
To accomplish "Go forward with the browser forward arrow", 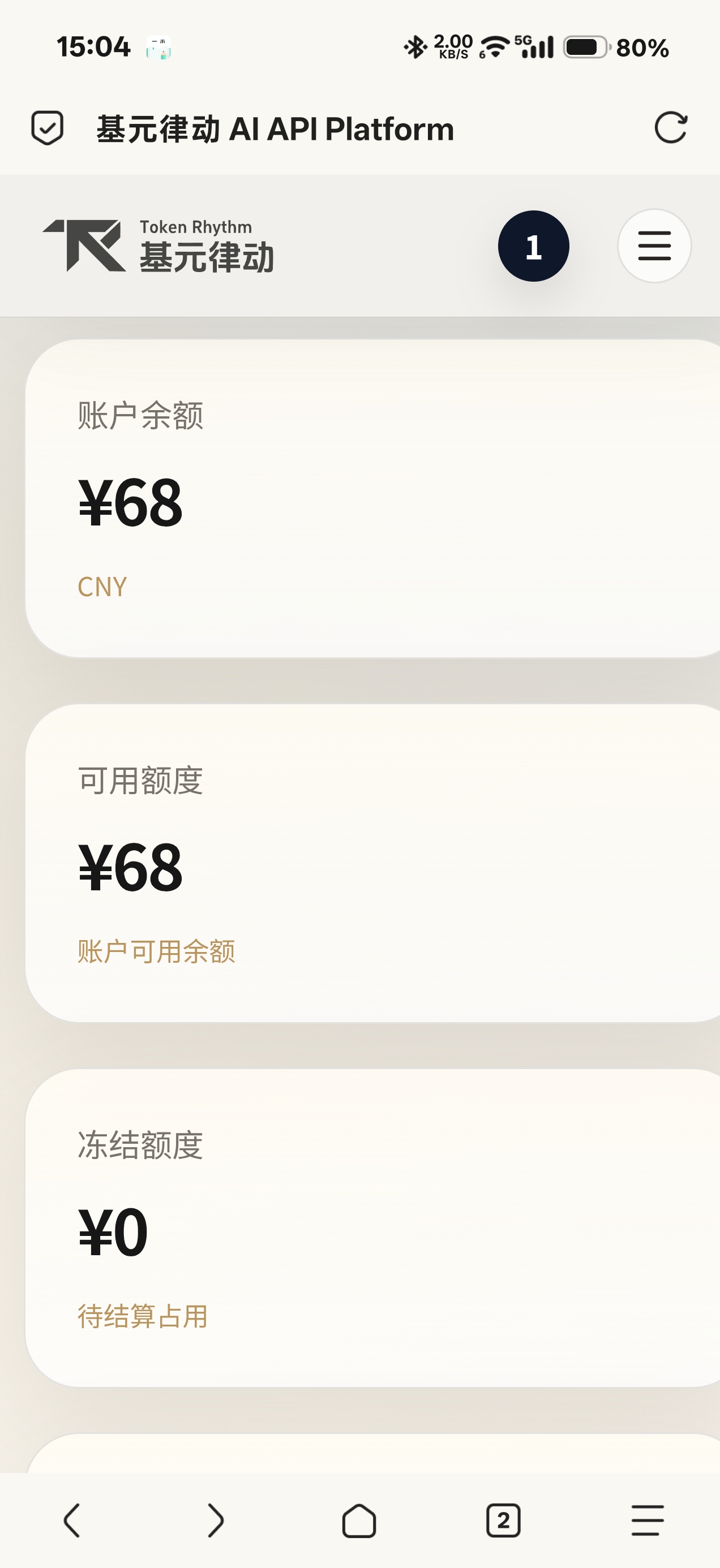I will click(x=216, y=1520).
